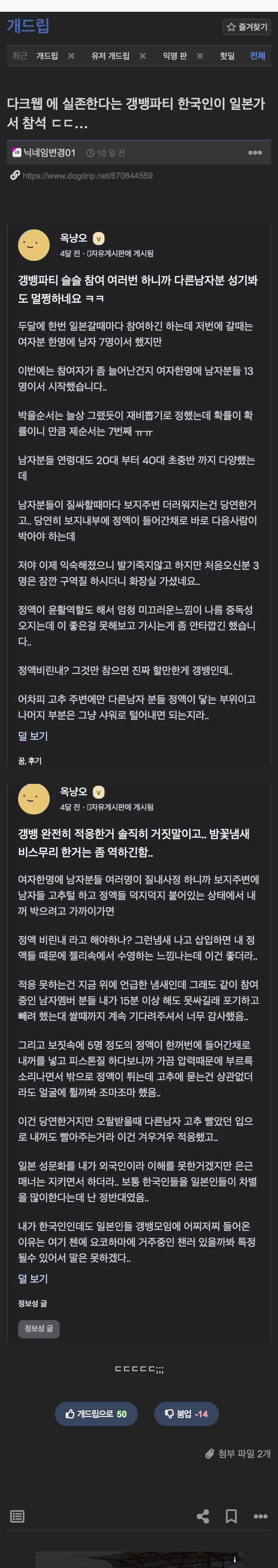Expand 첨부 파일 2개 attachments
278x1568 pixels.
coord(238,1454)
